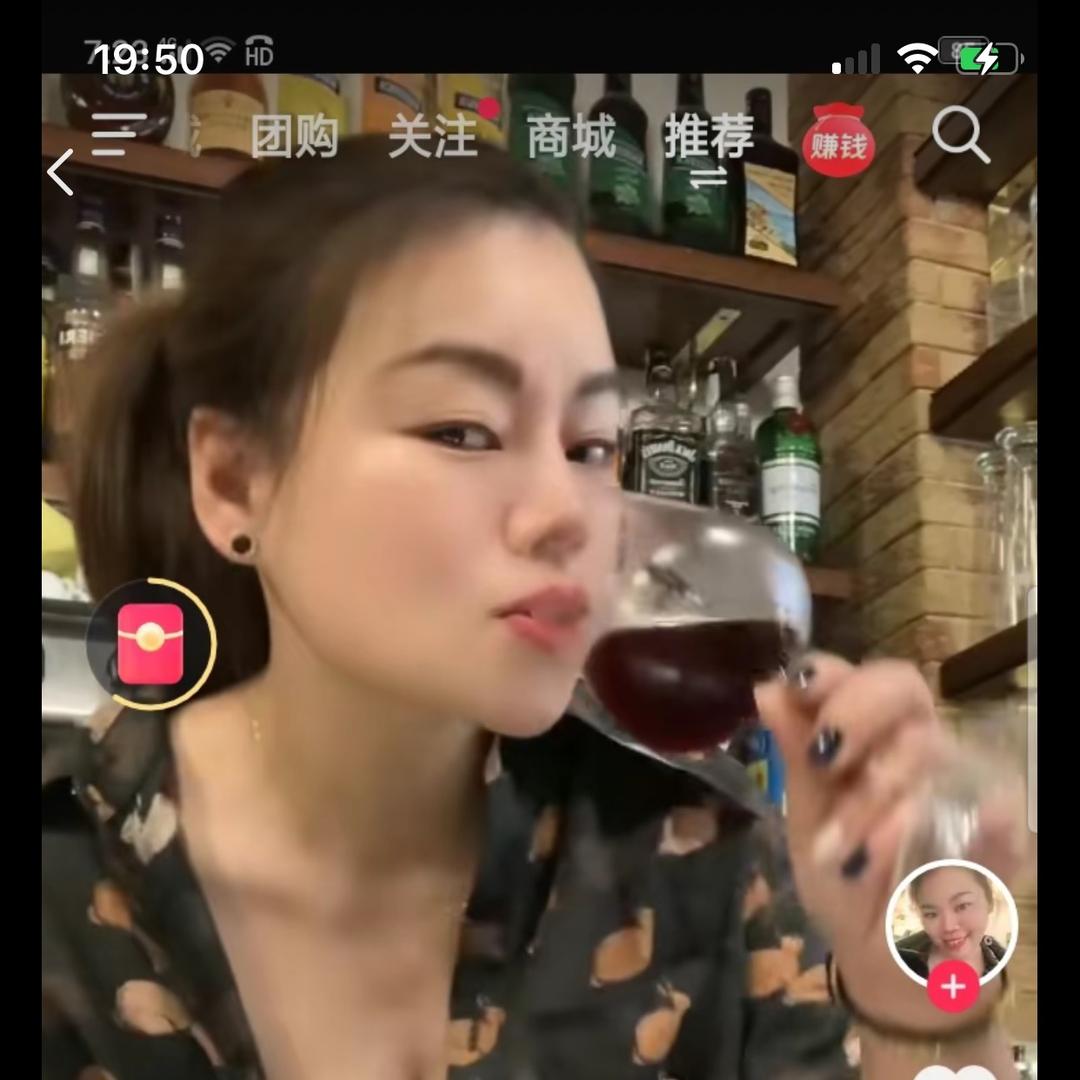The image size is (1080, 1080).
Task: Switch to the 关注 tab
Action: [x=432, y=137]
